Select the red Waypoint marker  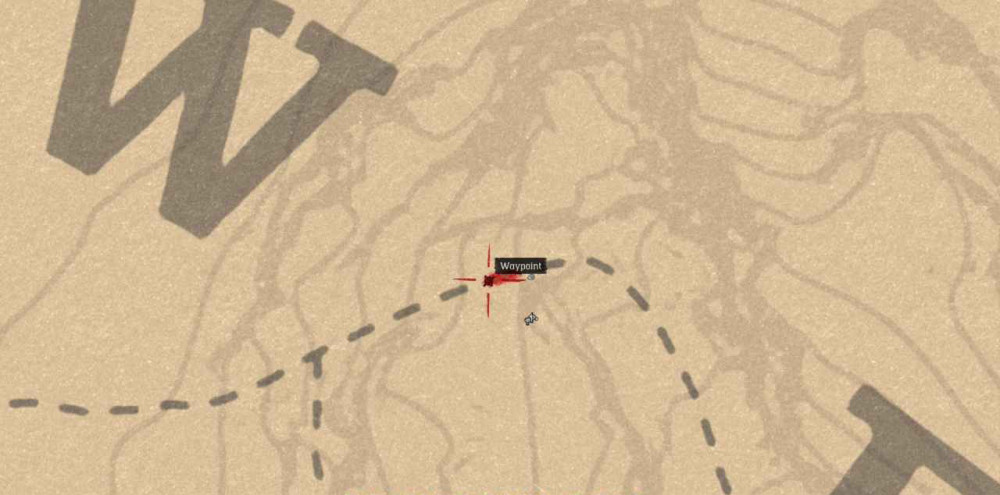coord(489,281)
